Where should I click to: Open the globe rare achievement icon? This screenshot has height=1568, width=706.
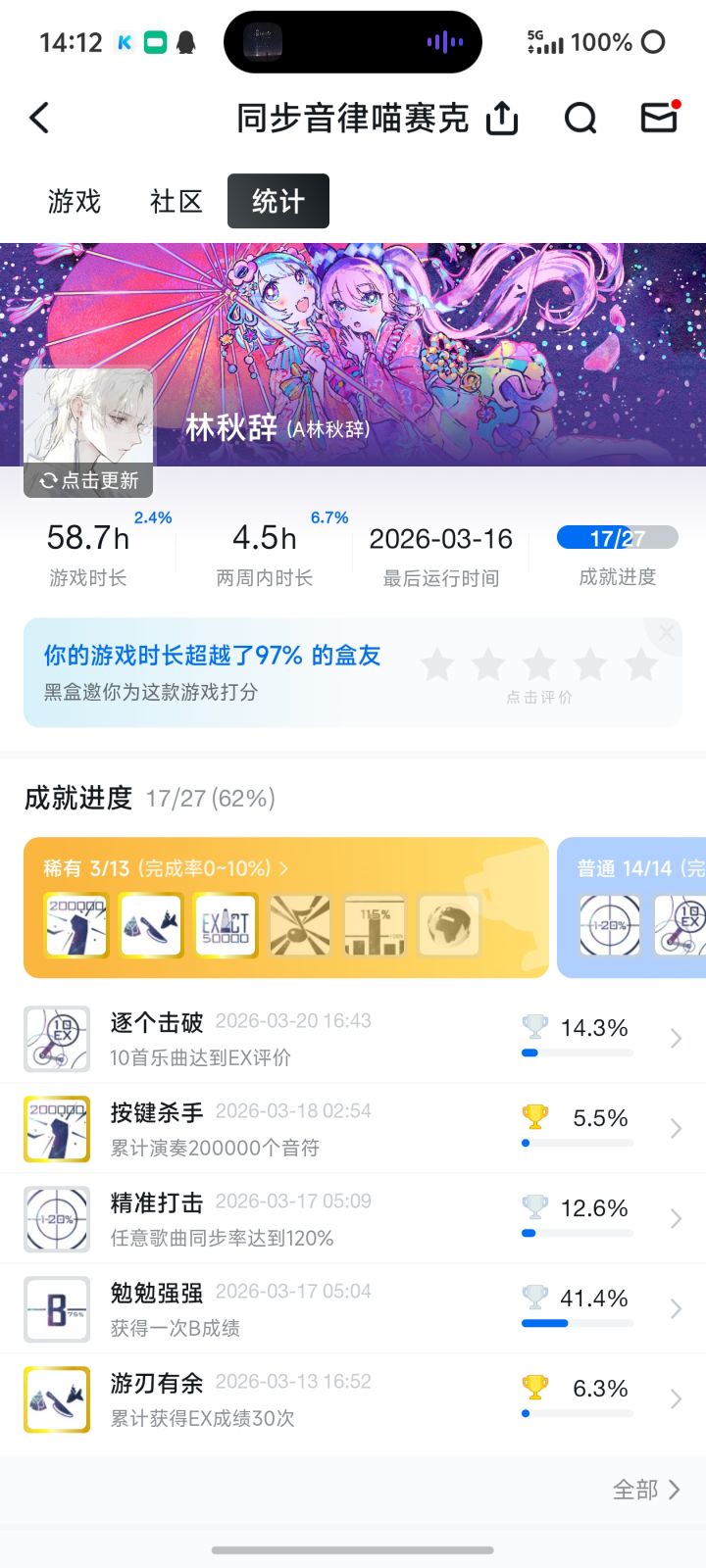(x=449, y=924)
